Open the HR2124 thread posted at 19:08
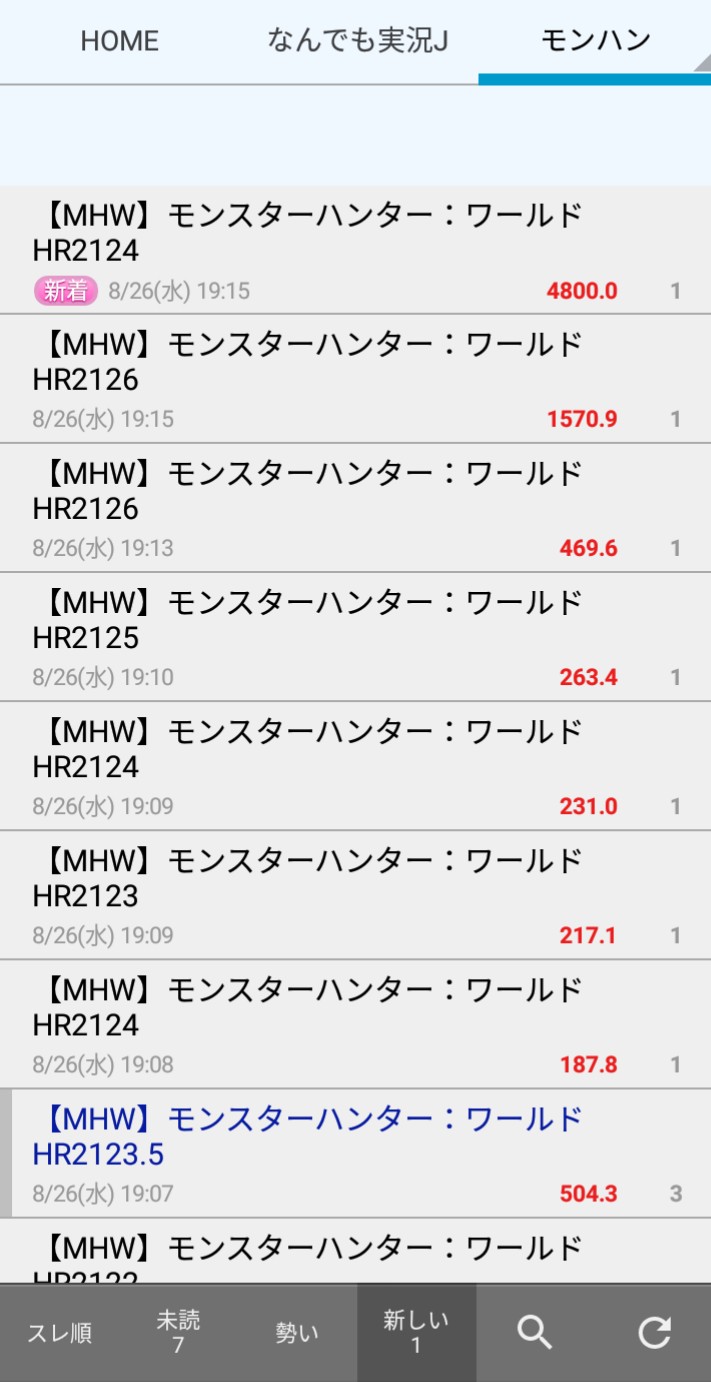The width and height of the screenshot is (711, 1382). (355, 1024)
